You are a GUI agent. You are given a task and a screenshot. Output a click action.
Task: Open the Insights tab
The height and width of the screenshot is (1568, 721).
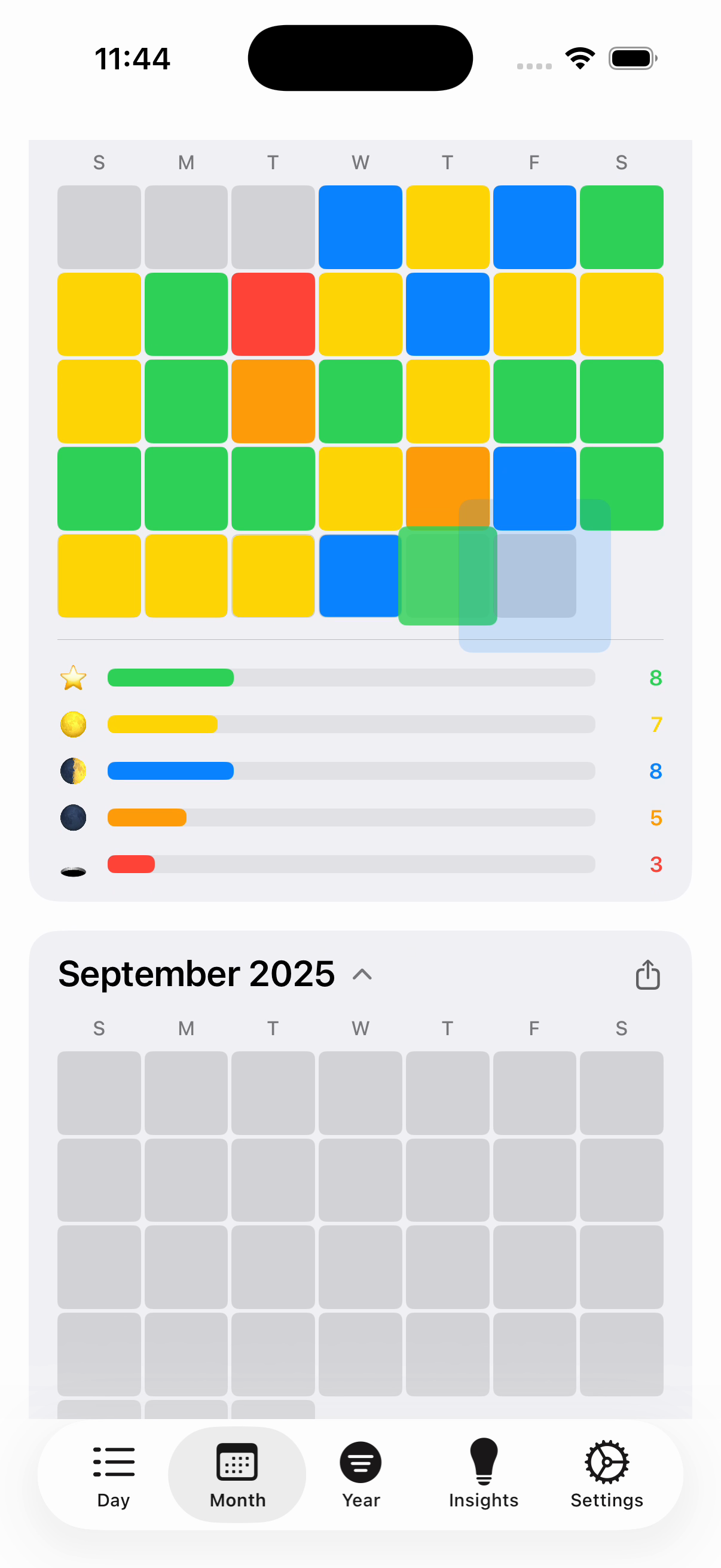[x=483, y=1474]
